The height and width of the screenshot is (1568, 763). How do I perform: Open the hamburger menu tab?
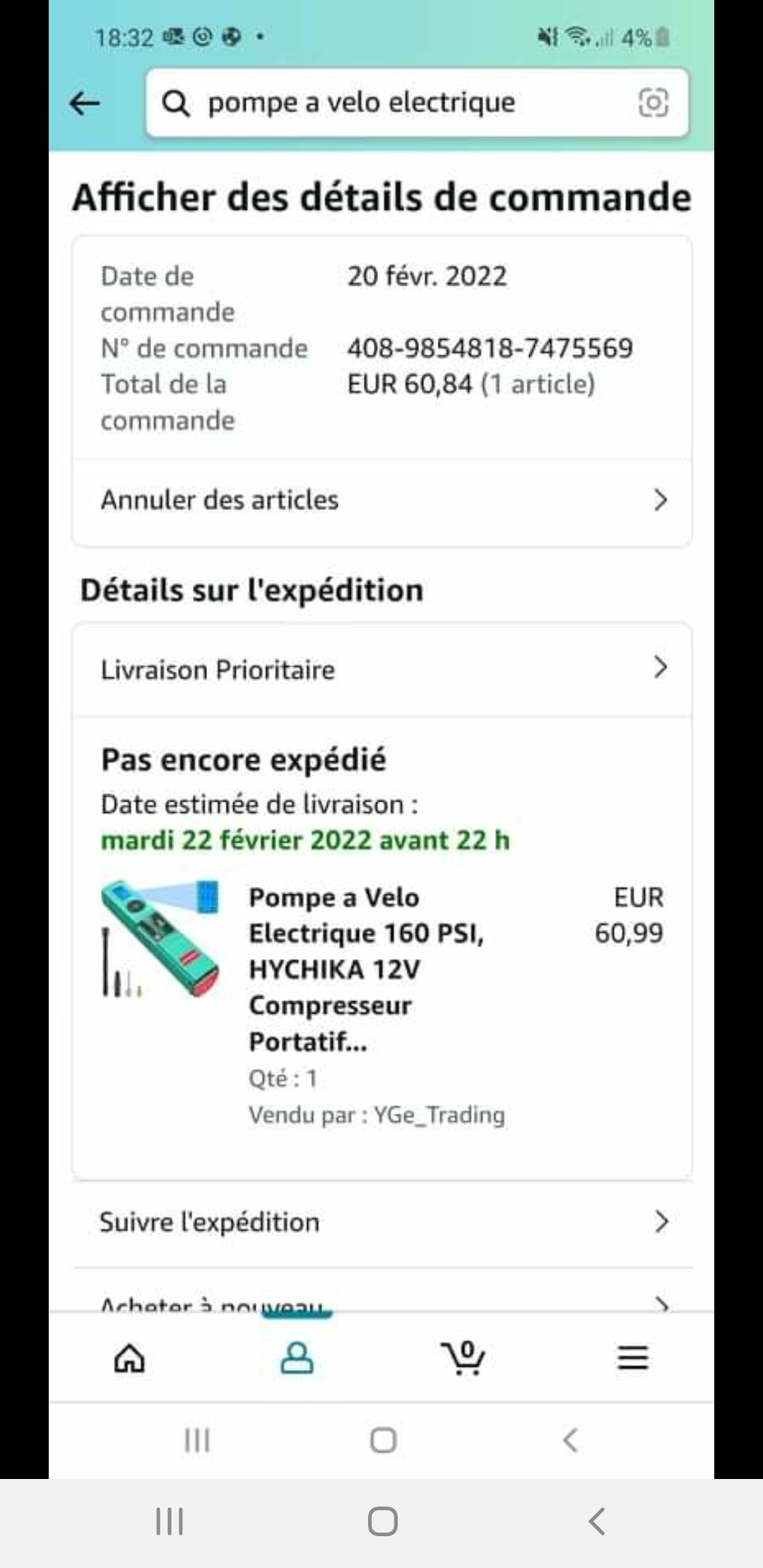632,1358
